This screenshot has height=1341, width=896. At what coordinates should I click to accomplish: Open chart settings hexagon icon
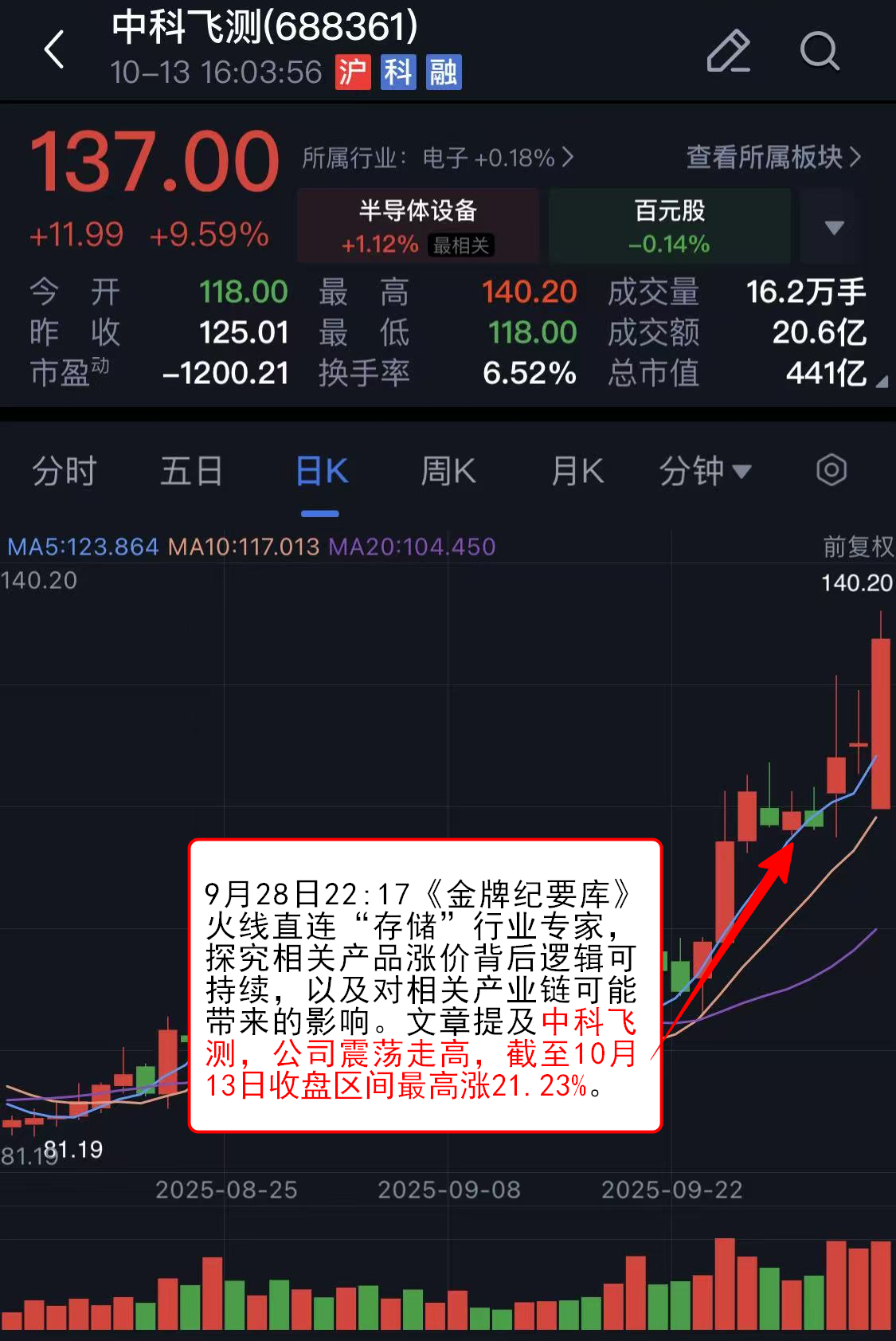[831, 470]
